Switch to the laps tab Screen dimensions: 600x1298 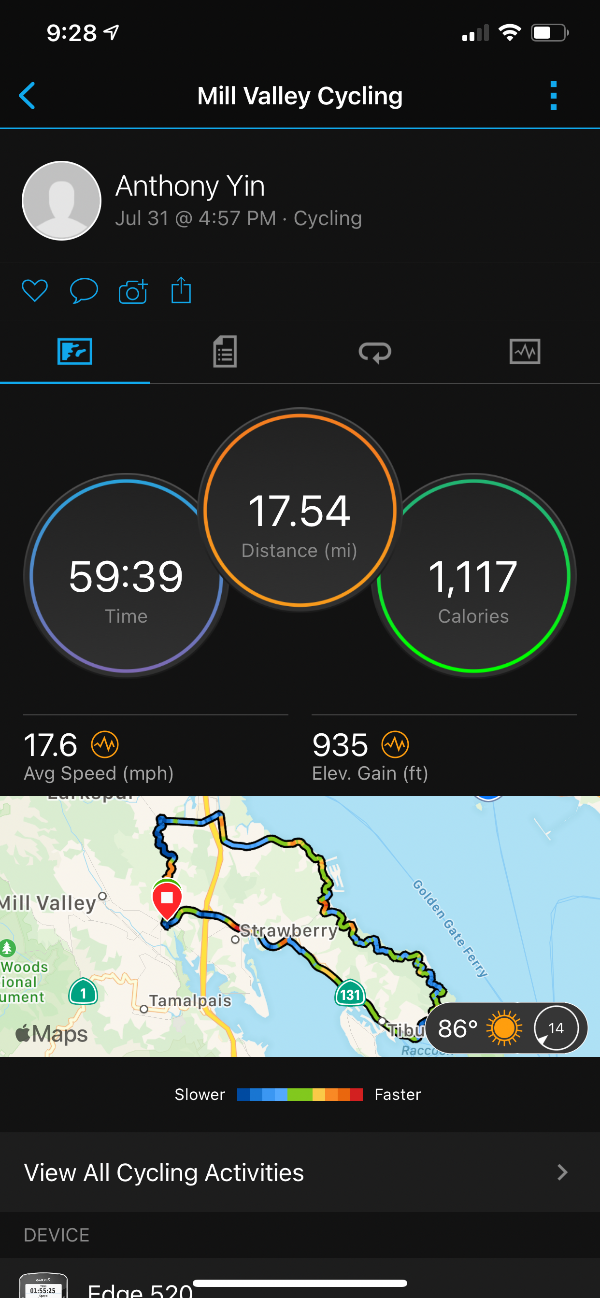click(375, 352)
